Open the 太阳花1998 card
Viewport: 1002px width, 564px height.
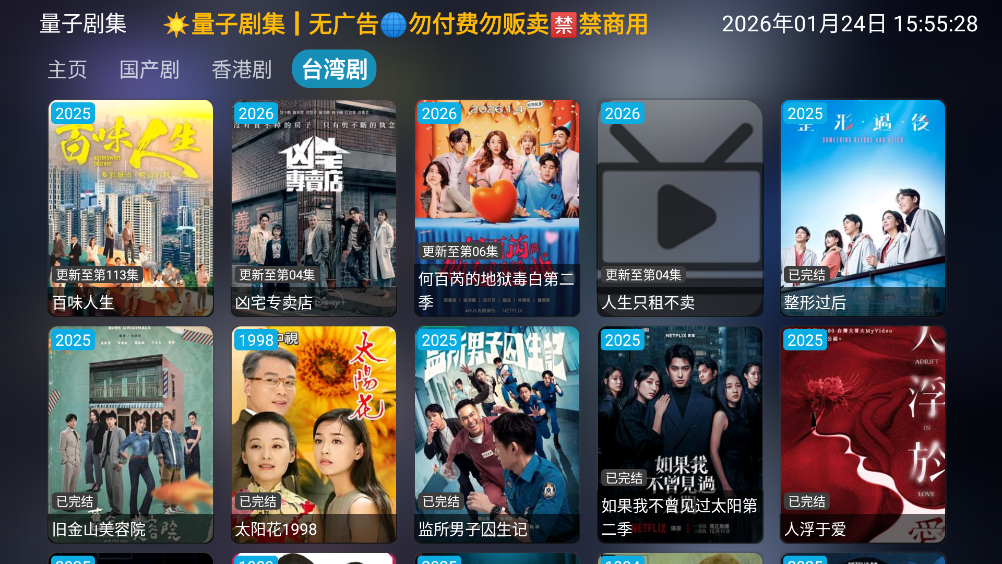(x=314, y=434)
